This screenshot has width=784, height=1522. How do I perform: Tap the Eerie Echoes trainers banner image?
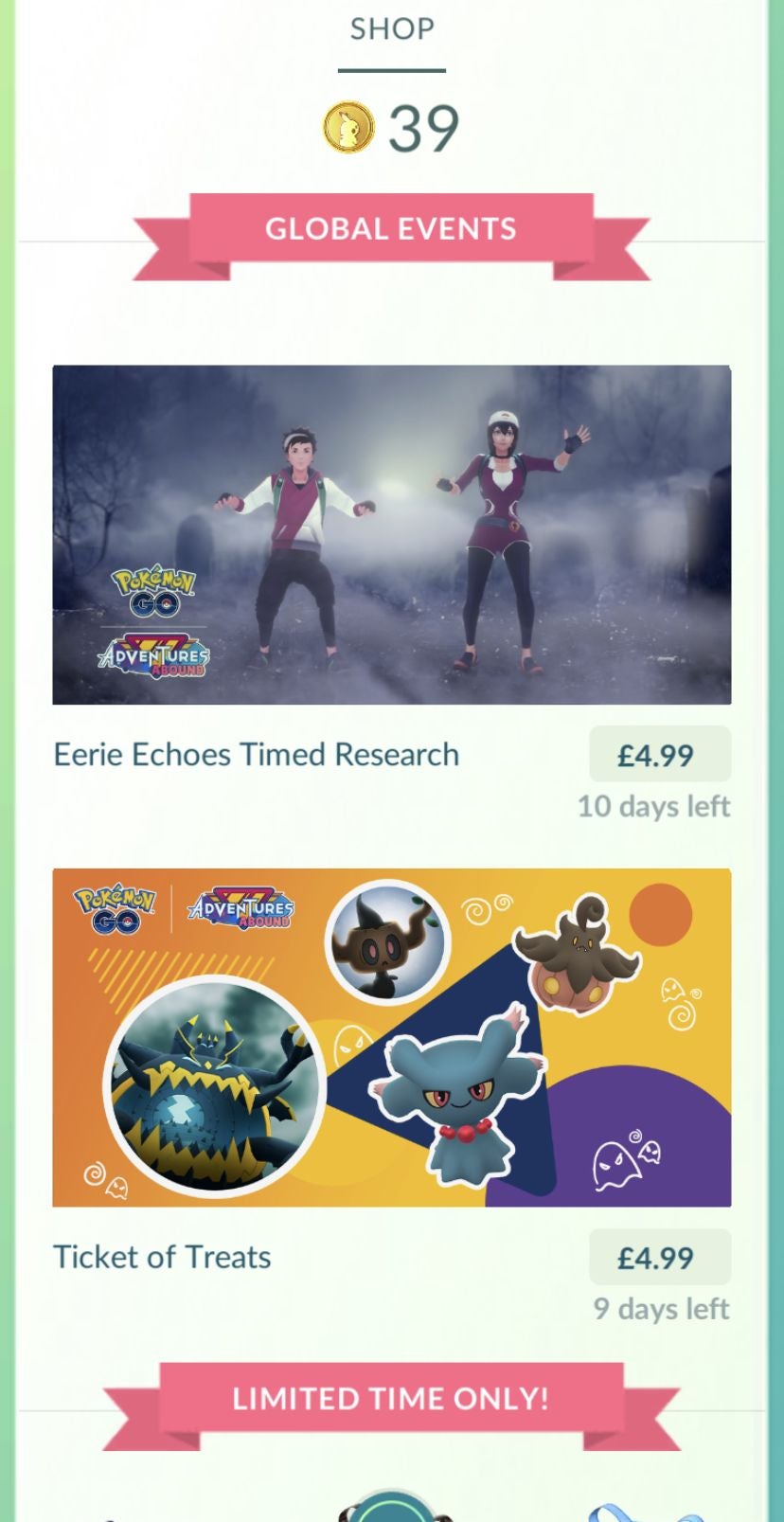(391, 534)
